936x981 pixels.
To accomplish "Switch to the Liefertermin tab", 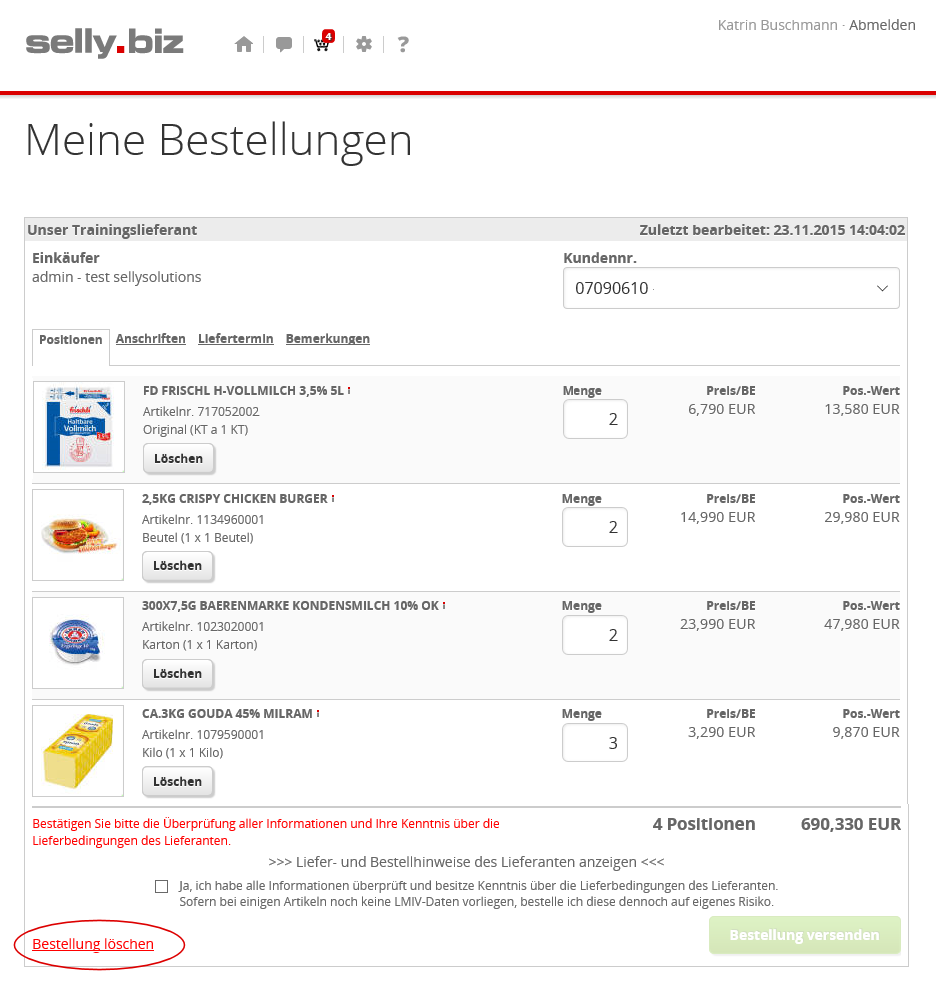I will 236,339.
